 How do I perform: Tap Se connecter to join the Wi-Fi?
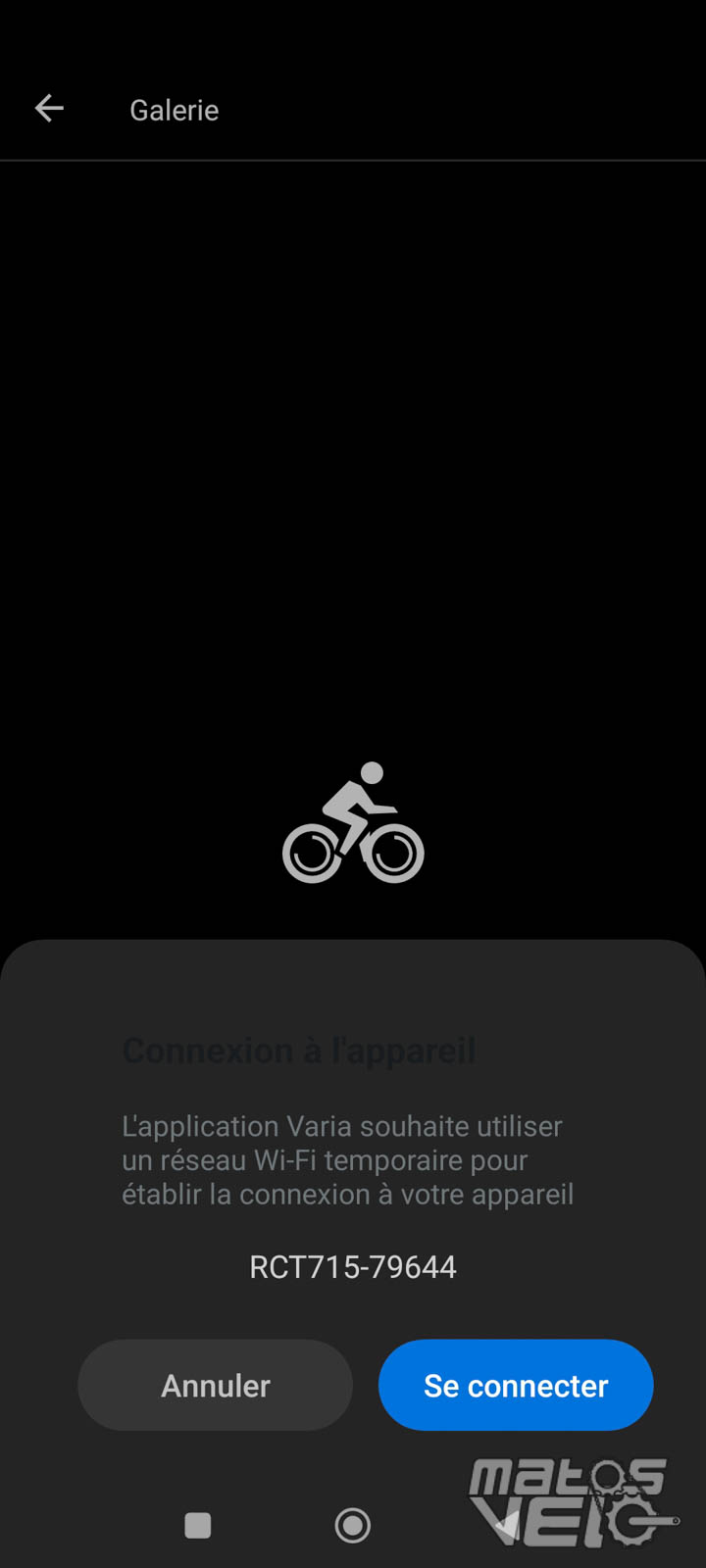pos(516,1385)
